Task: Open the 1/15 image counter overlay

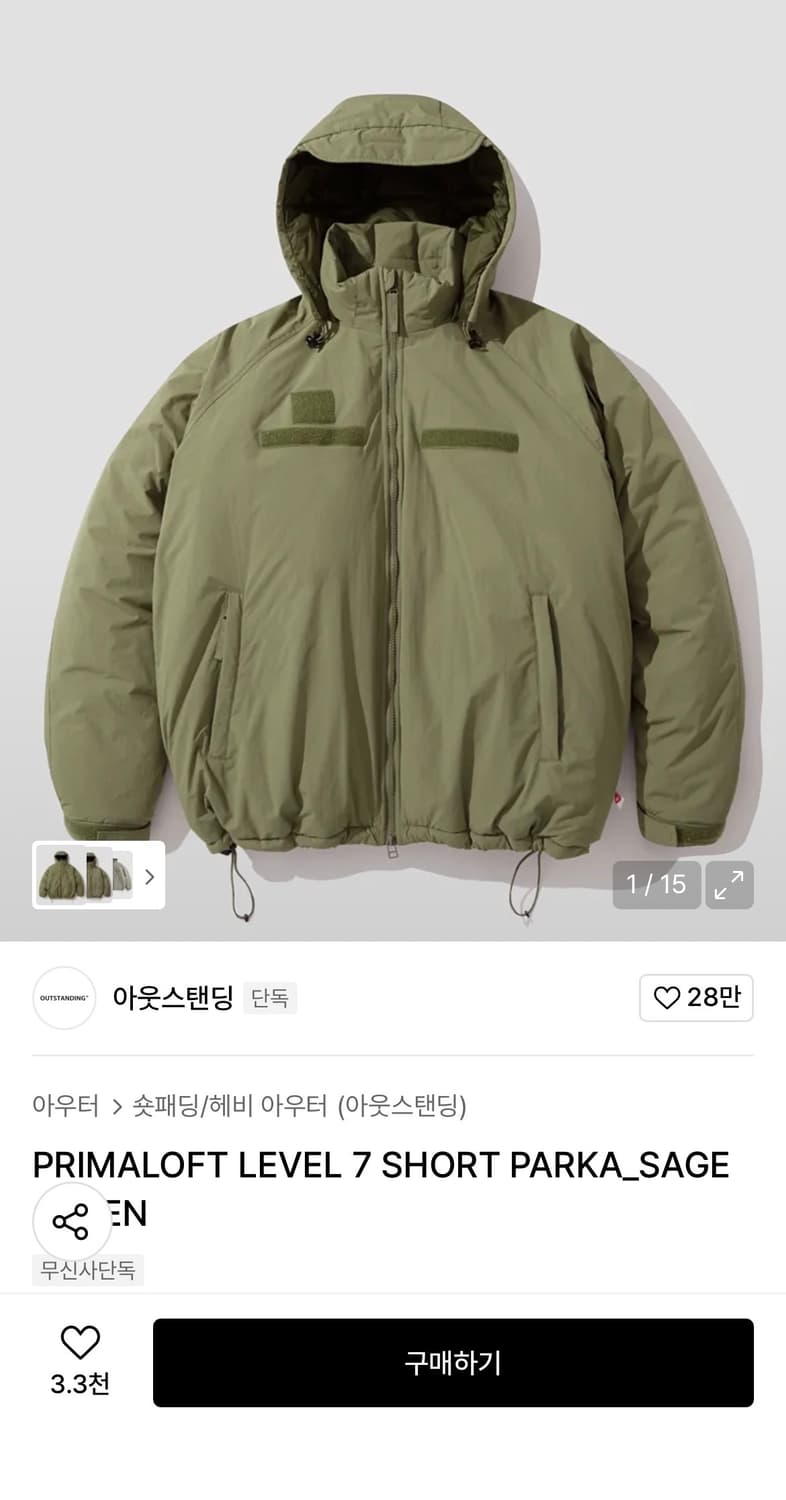Action: (x=657, y=884)
